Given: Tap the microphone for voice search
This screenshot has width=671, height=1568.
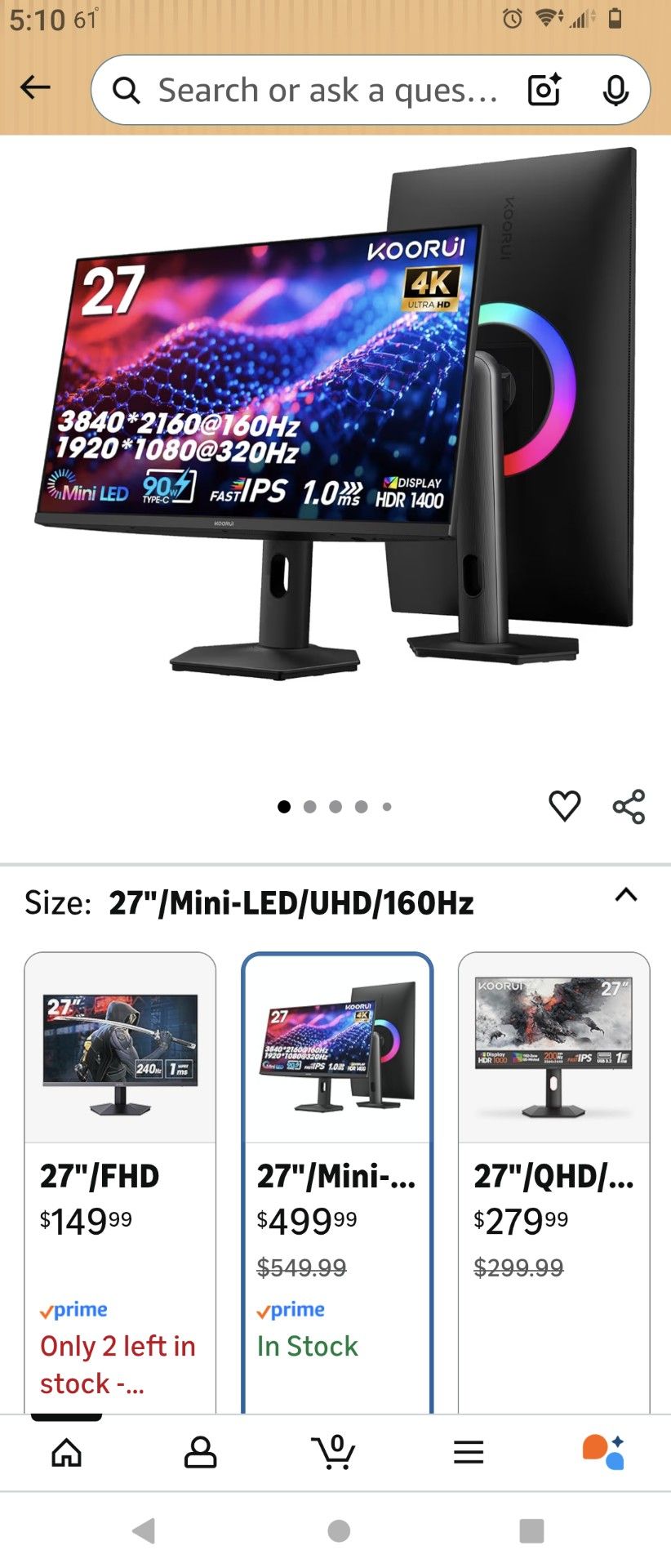Looking at the screenshot, I should 616,91.
